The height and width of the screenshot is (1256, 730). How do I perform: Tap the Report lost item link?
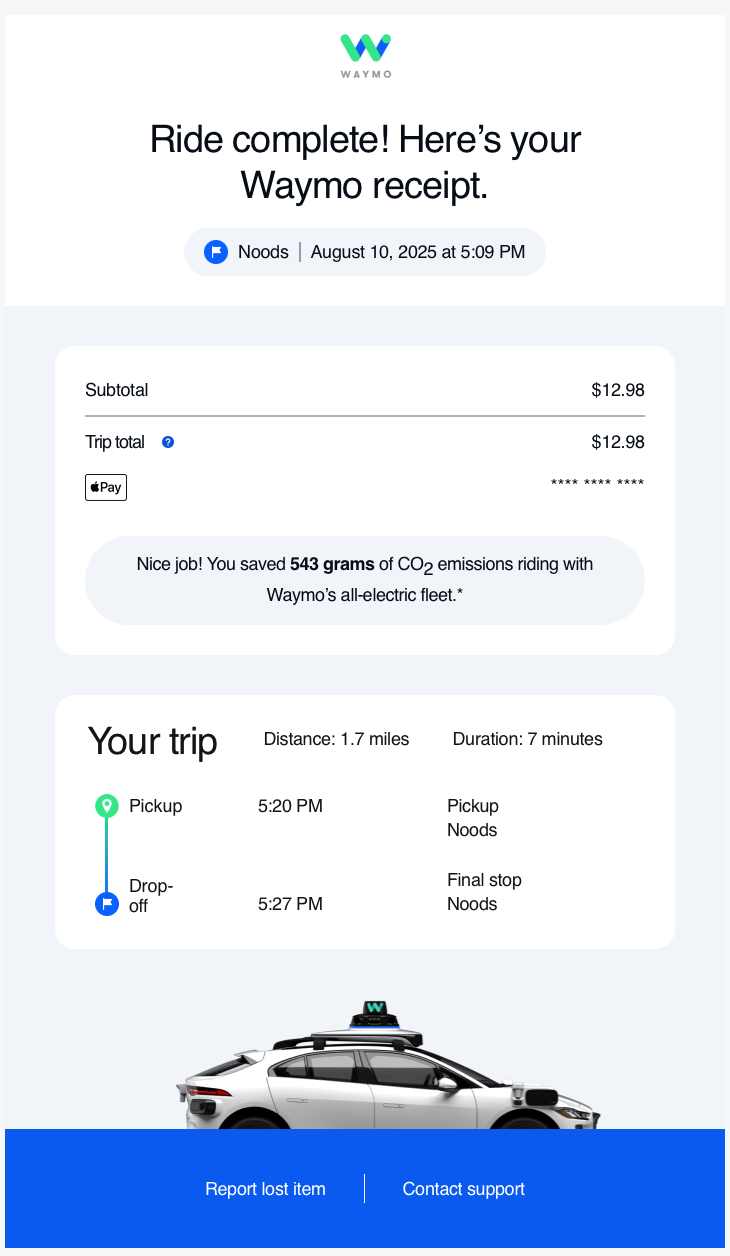[265, 1189]
